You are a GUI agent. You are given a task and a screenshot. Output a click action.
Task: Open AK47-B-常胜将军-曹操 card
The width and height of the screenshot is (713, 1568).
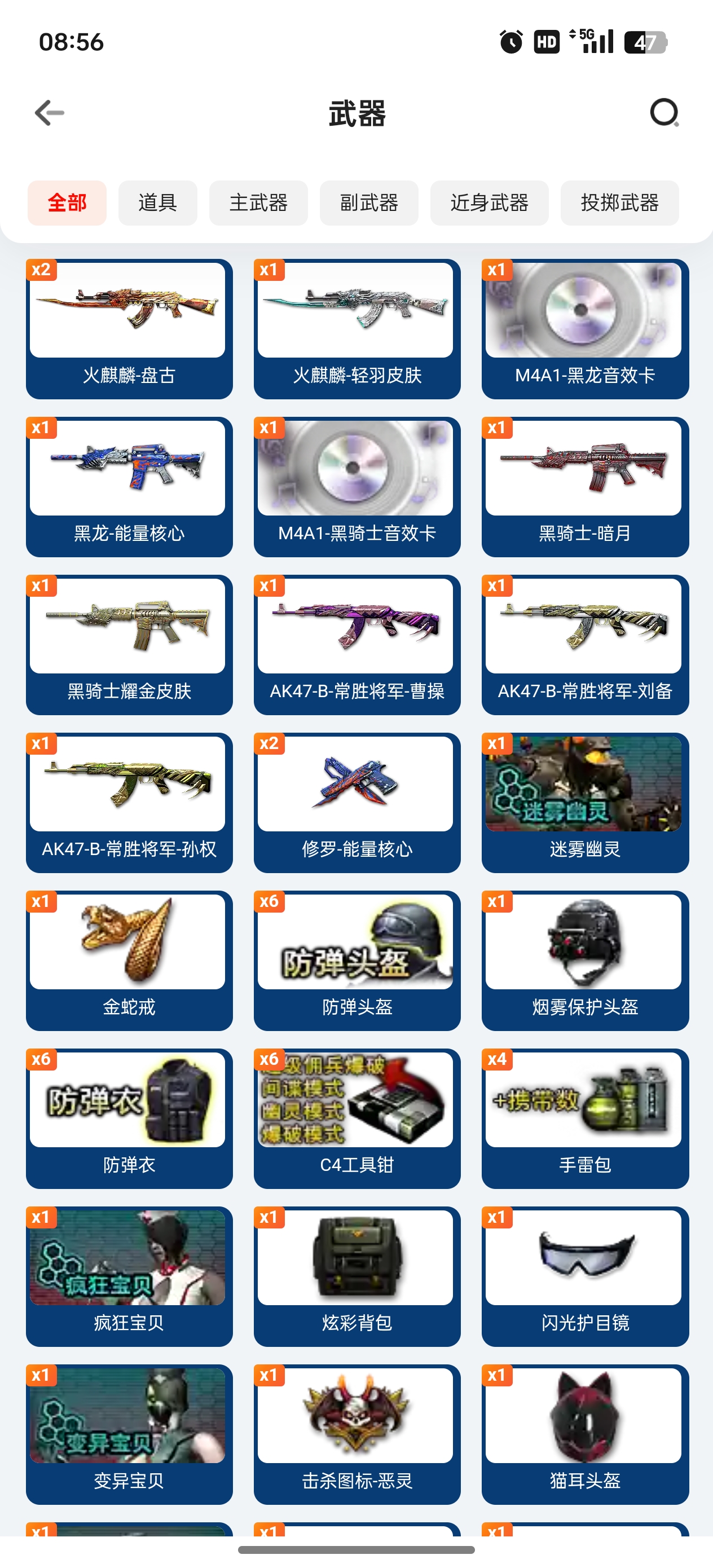(x=358, y=645)
